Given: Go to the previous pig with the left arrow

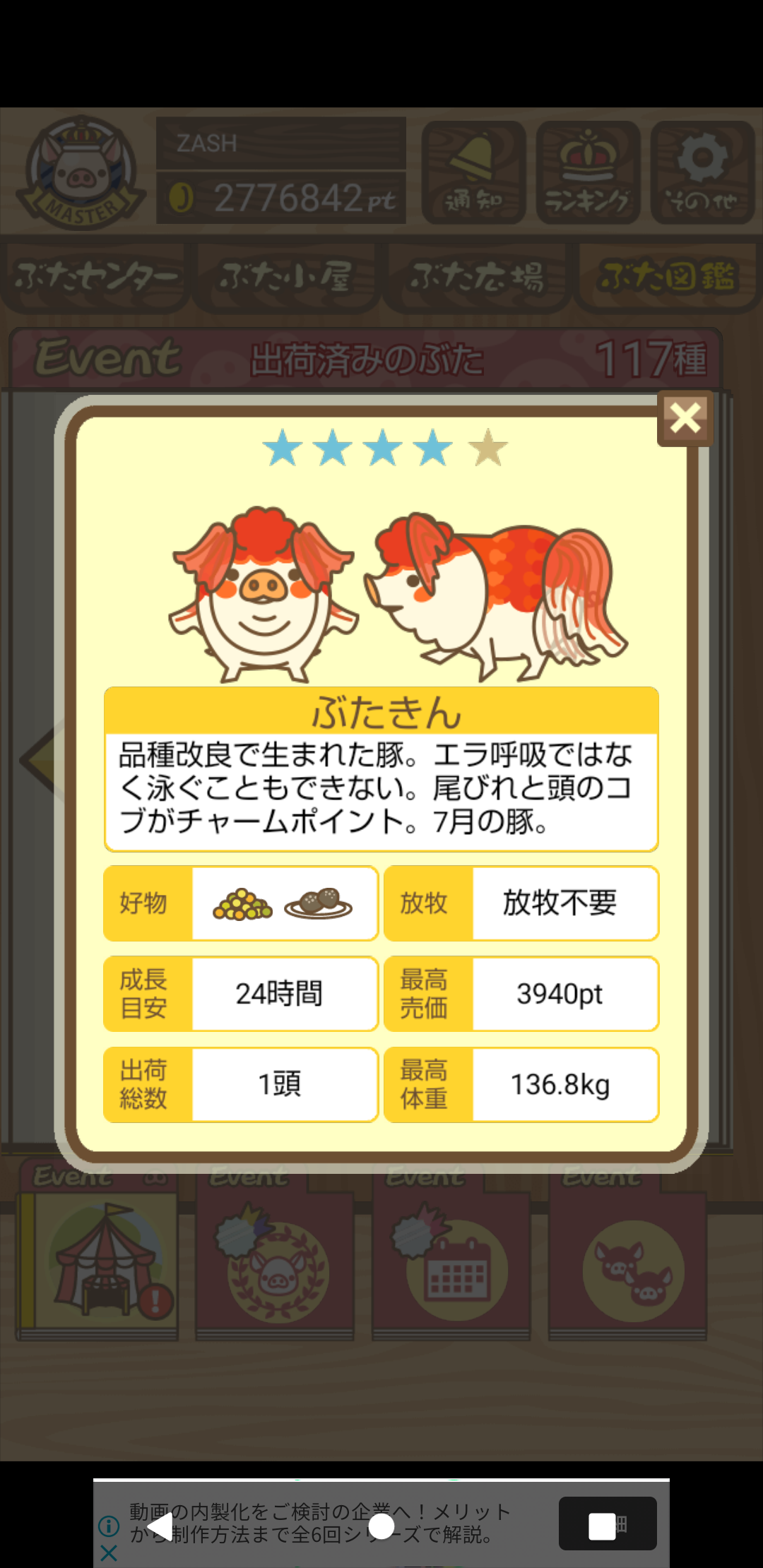Looking at the screenshot, I should (x=38, y=761).
